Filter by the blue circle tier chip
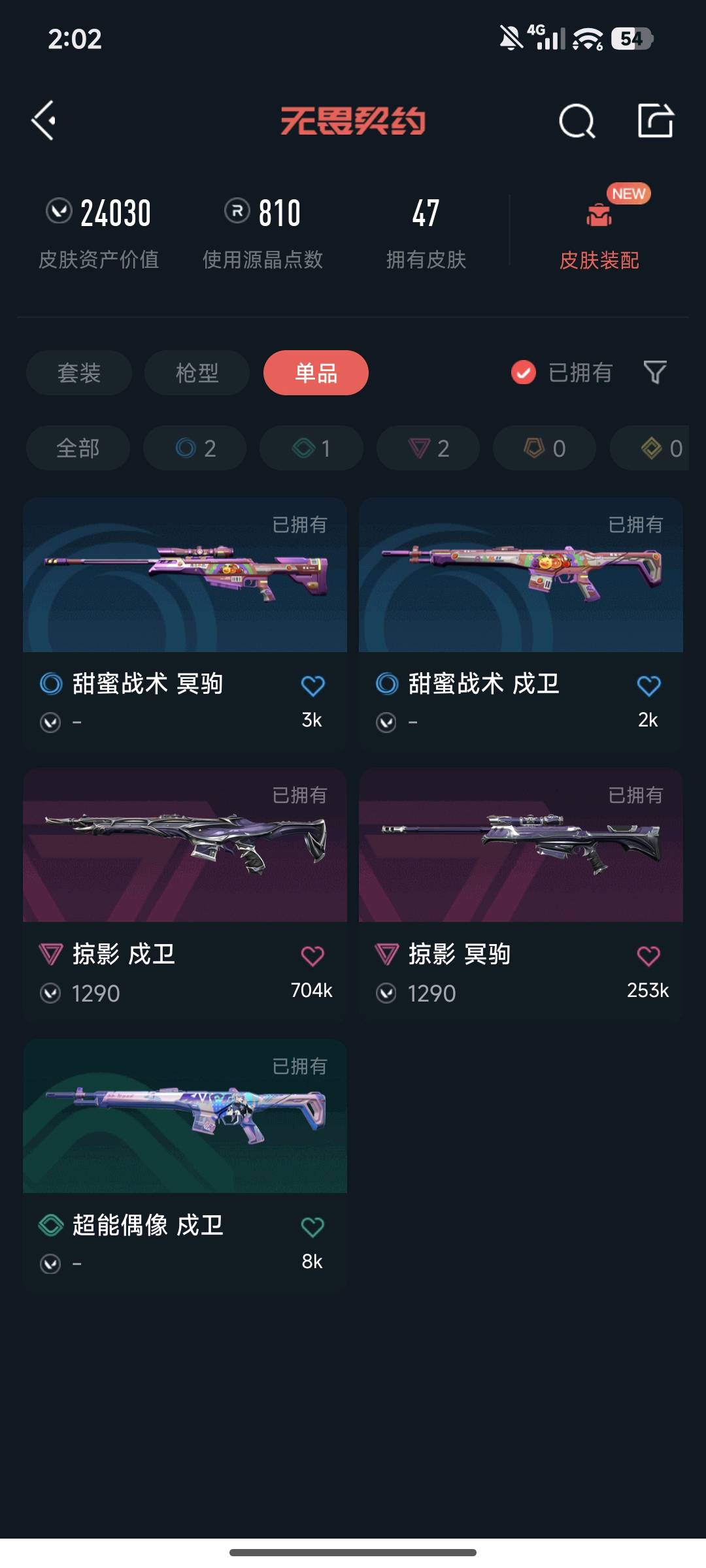706x1568 pixels. [195, 448]
